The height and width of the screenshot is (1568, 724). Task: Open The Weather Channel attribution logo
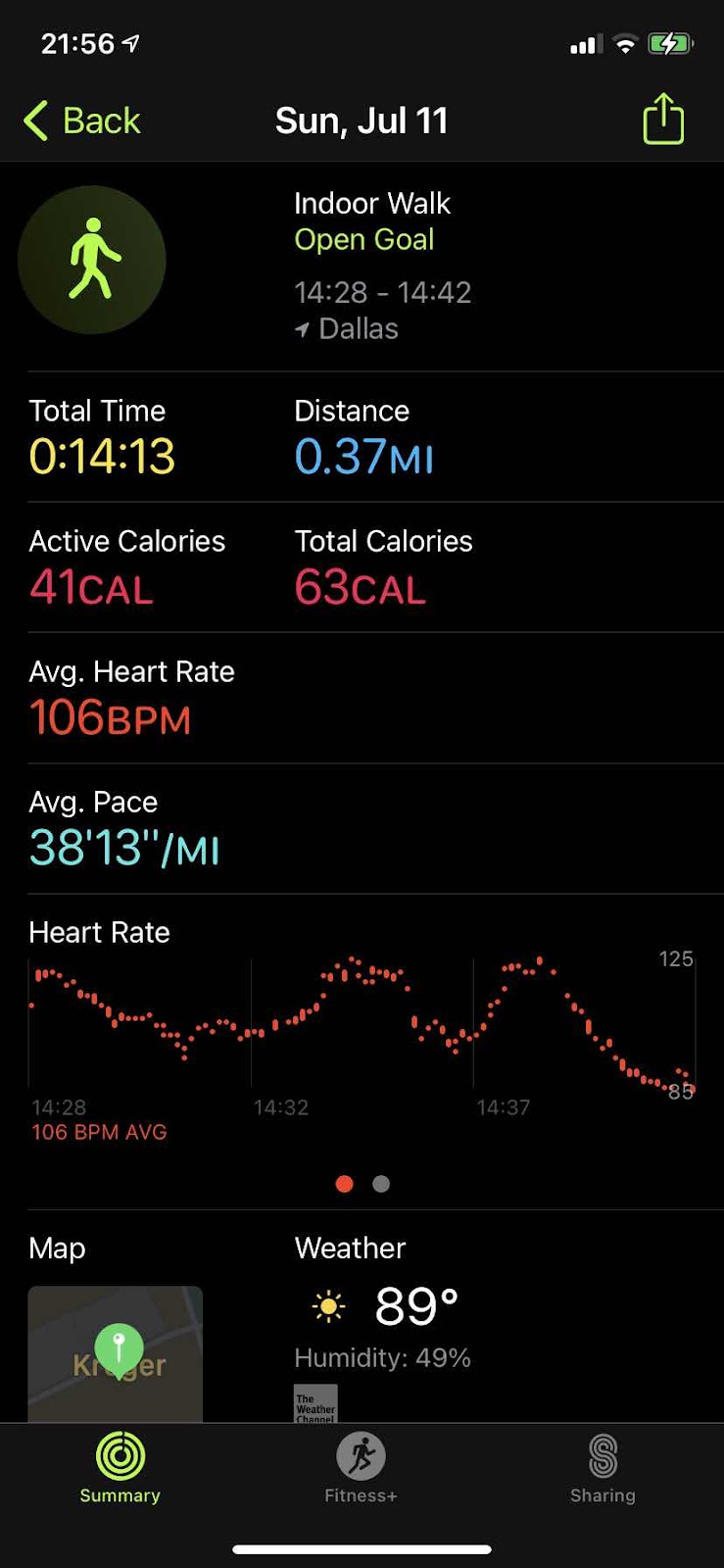[315, 1403]
